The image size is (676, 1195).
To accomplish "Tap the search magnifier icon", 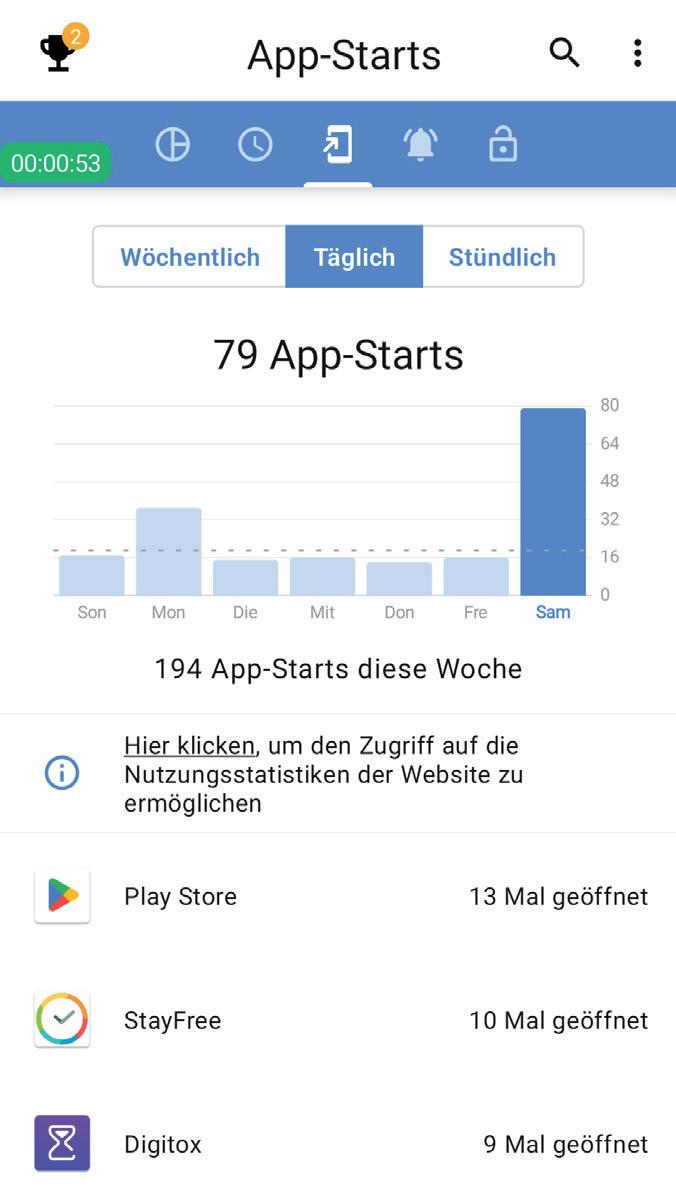I will tap(565, 53).
